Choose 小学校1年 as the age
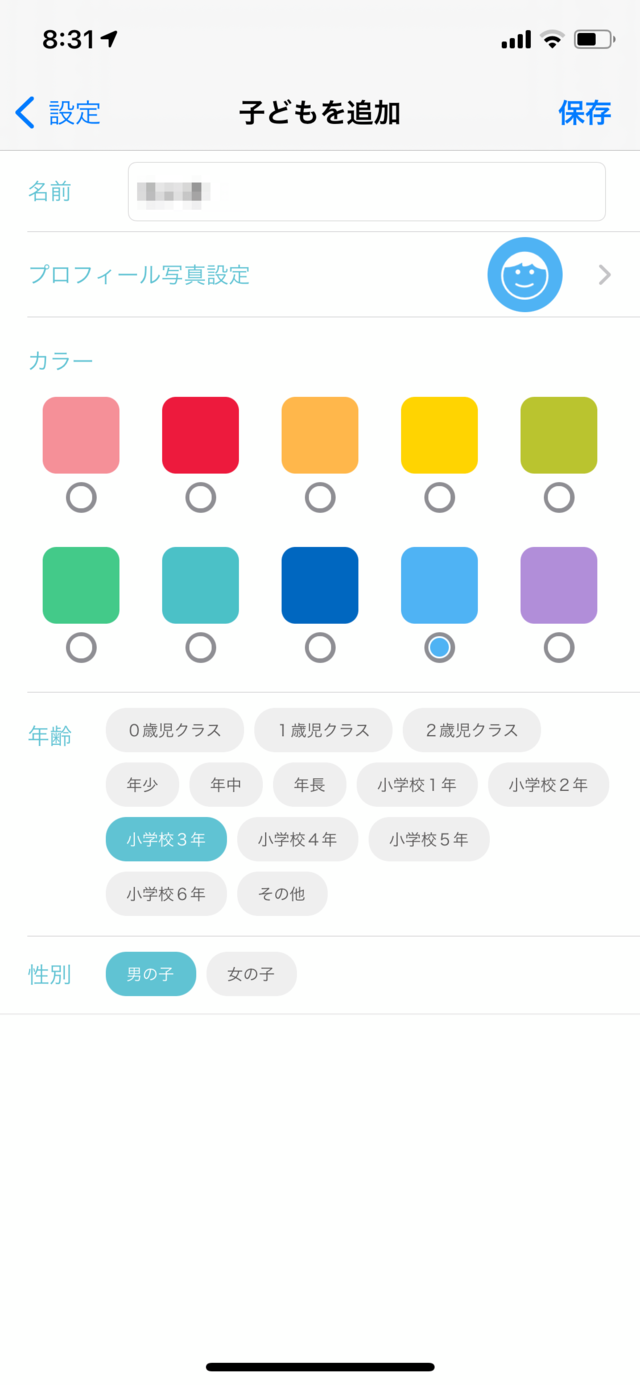Viewport: 640px width, 1385px height. pyautogui.click(x=417, y=785)
